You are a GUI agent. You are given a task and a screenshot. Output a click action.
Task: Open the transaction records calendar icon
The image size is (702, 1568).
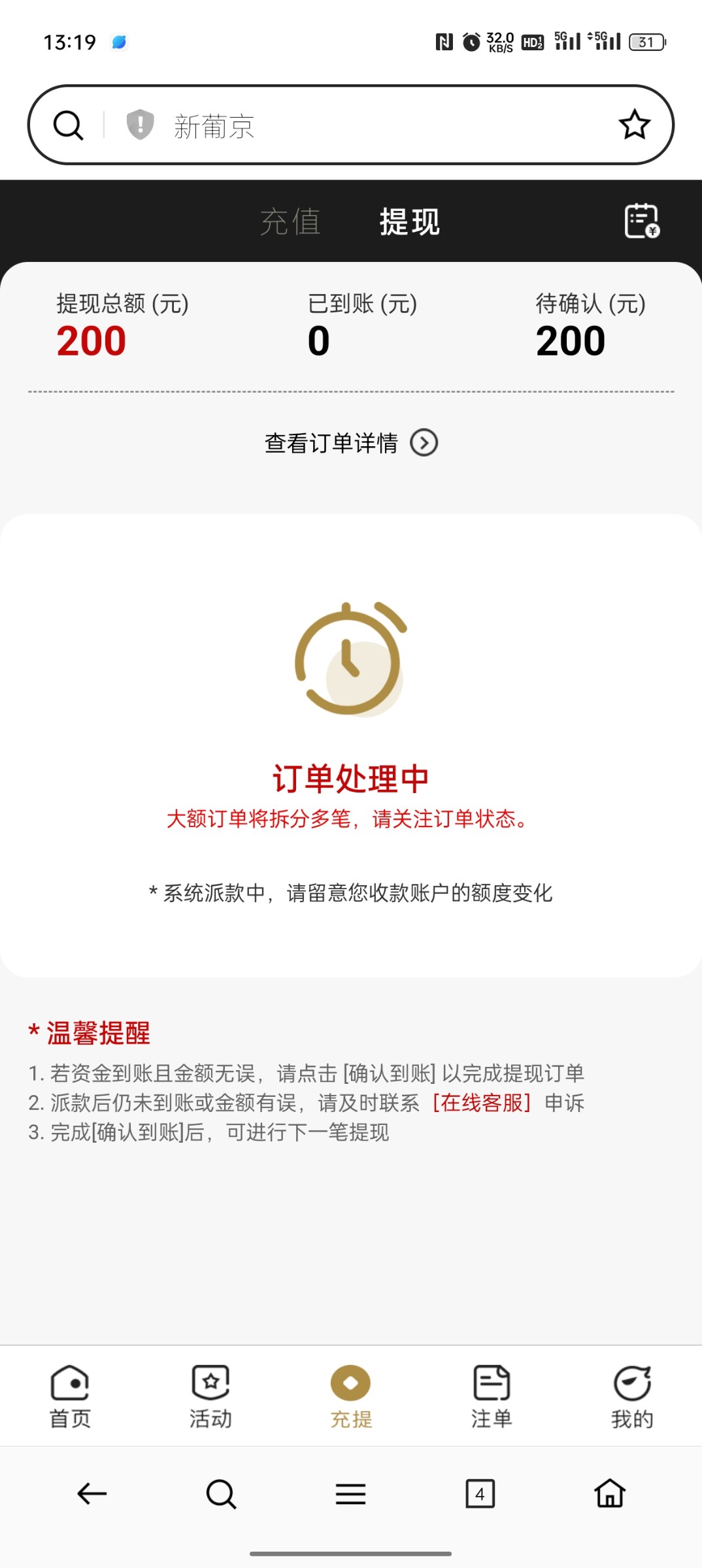642,221
